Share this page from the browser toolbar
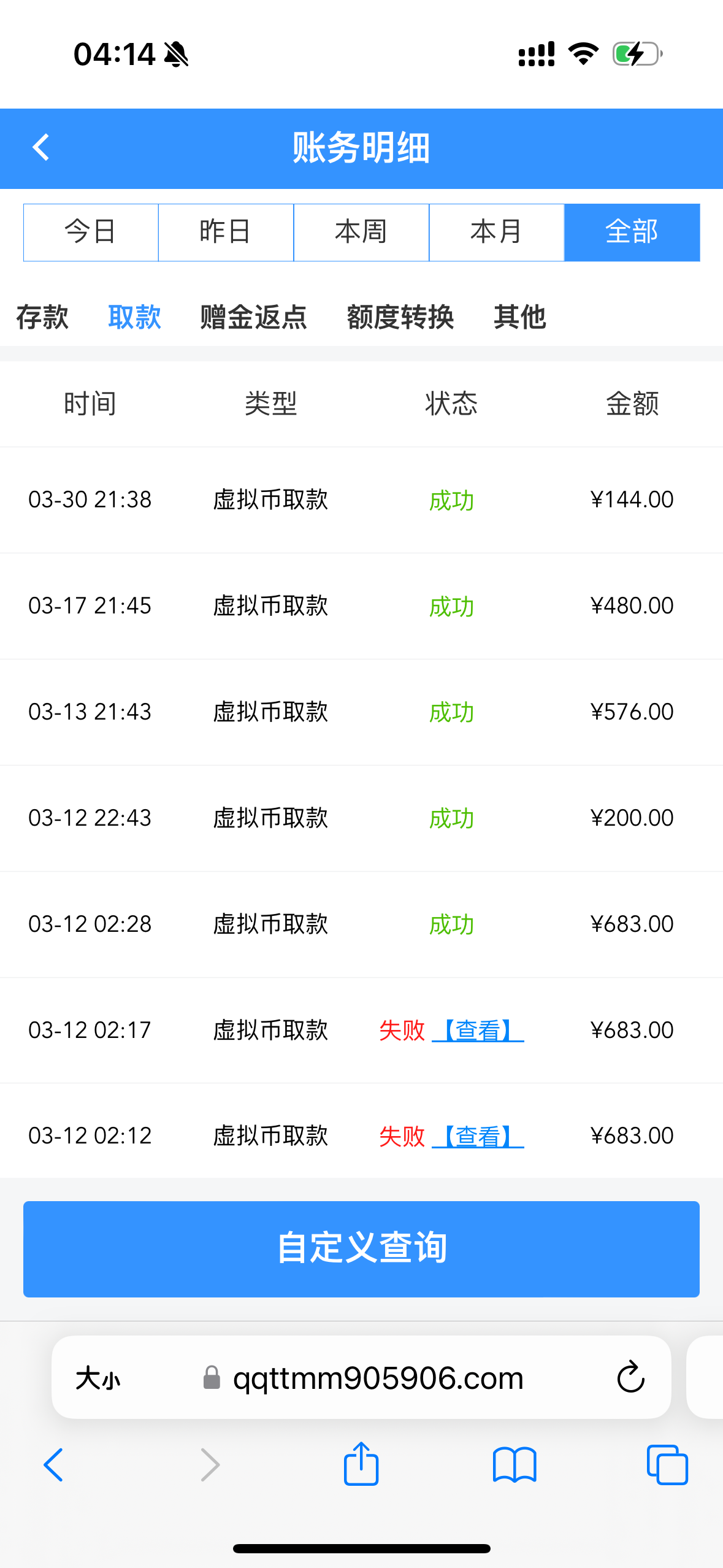This screenshot has height=1568, width=723. tap(361, 1464)
